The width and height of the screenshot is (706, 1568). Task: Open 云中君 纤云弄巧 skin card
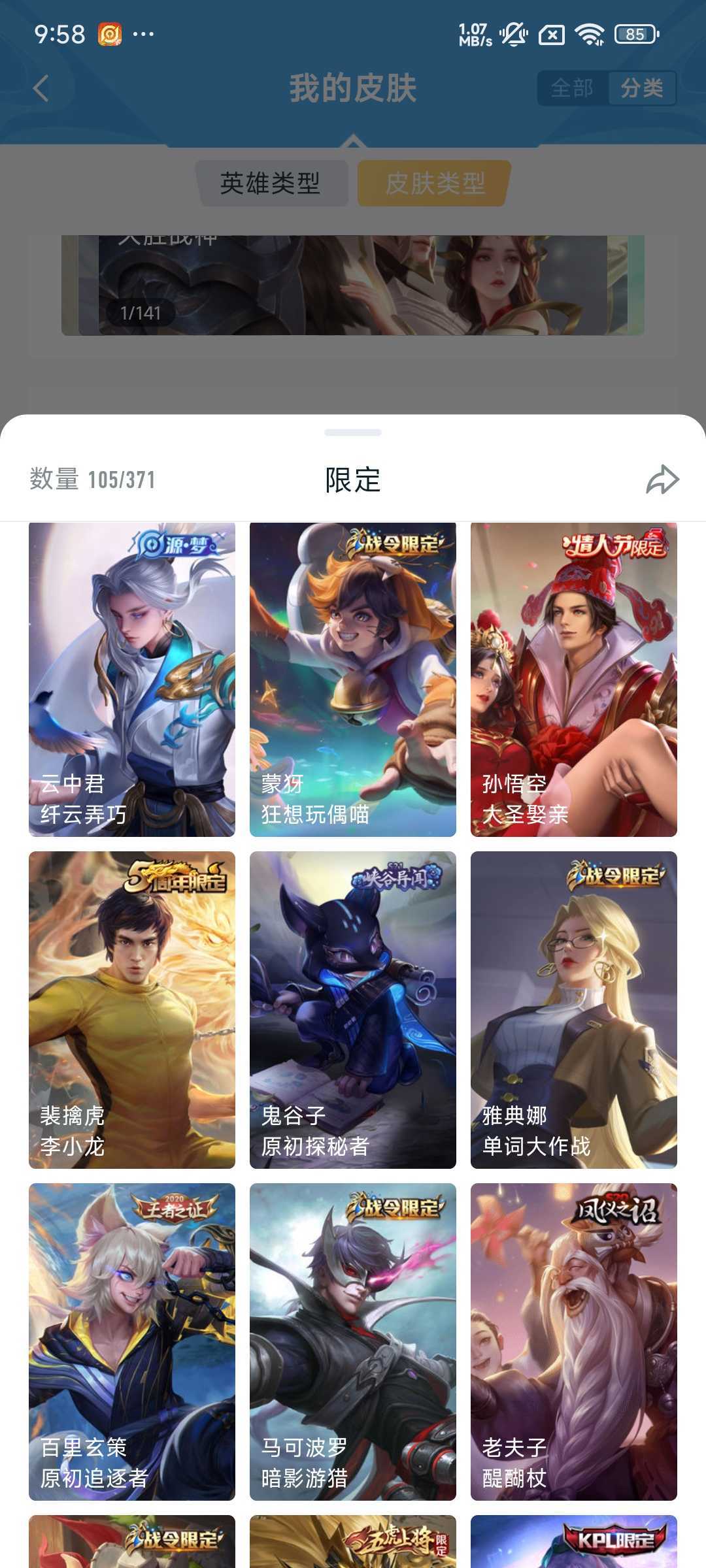[x=132, y=679]
